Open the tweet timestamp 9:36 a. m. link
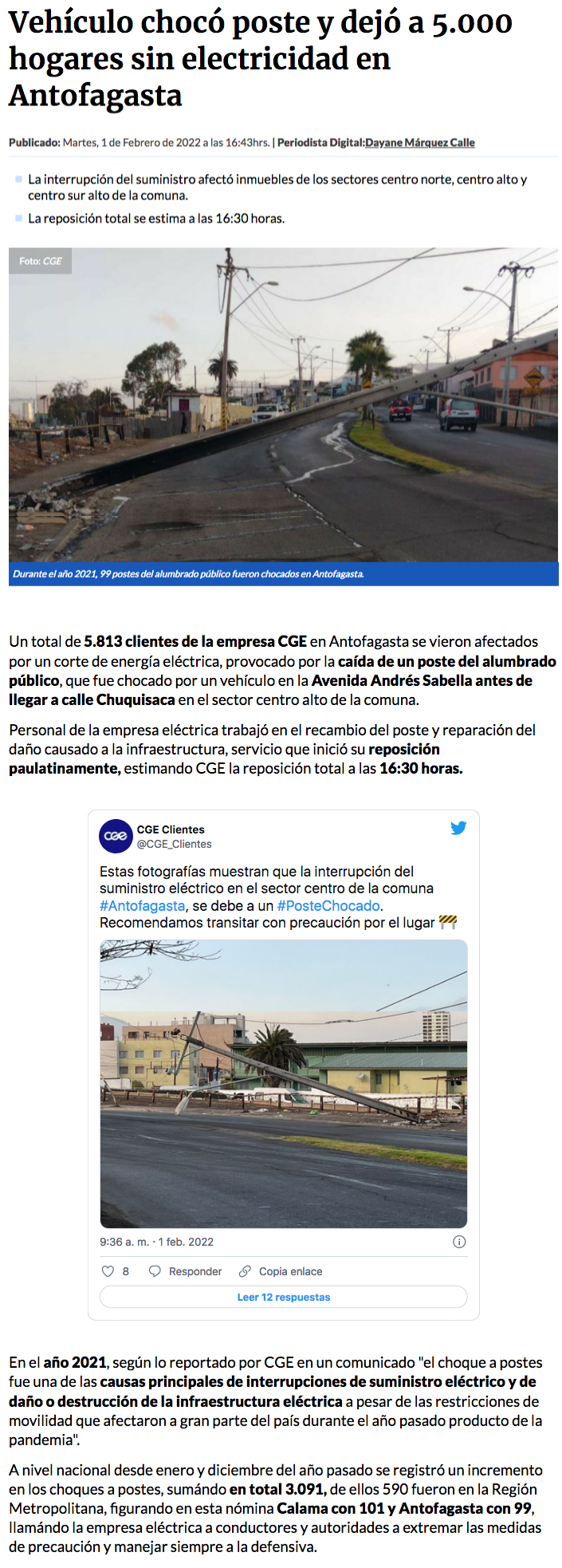562x1568 pixels. (x=156, y=1242)
